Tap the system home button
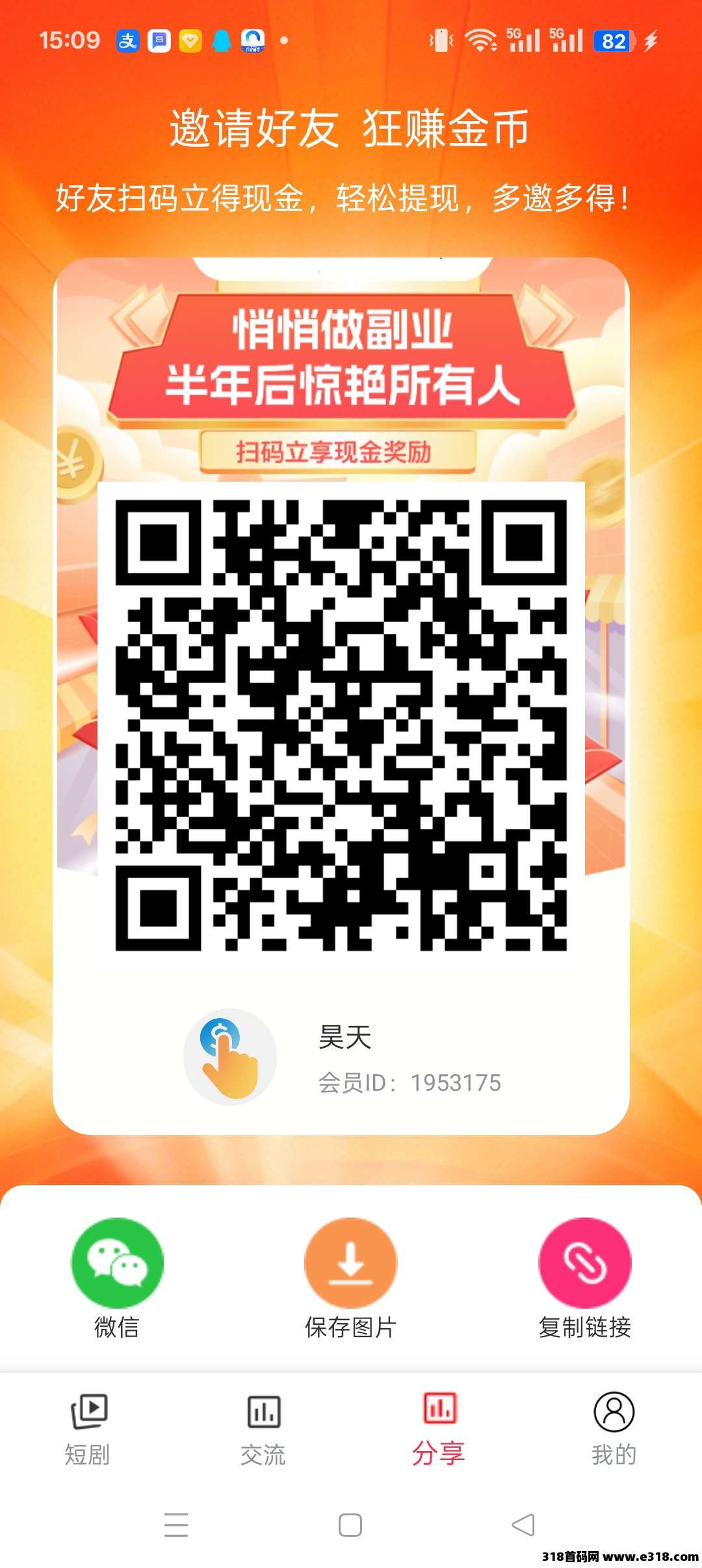The height and width of the screenshot is (1568, 702). (350, 1524)
